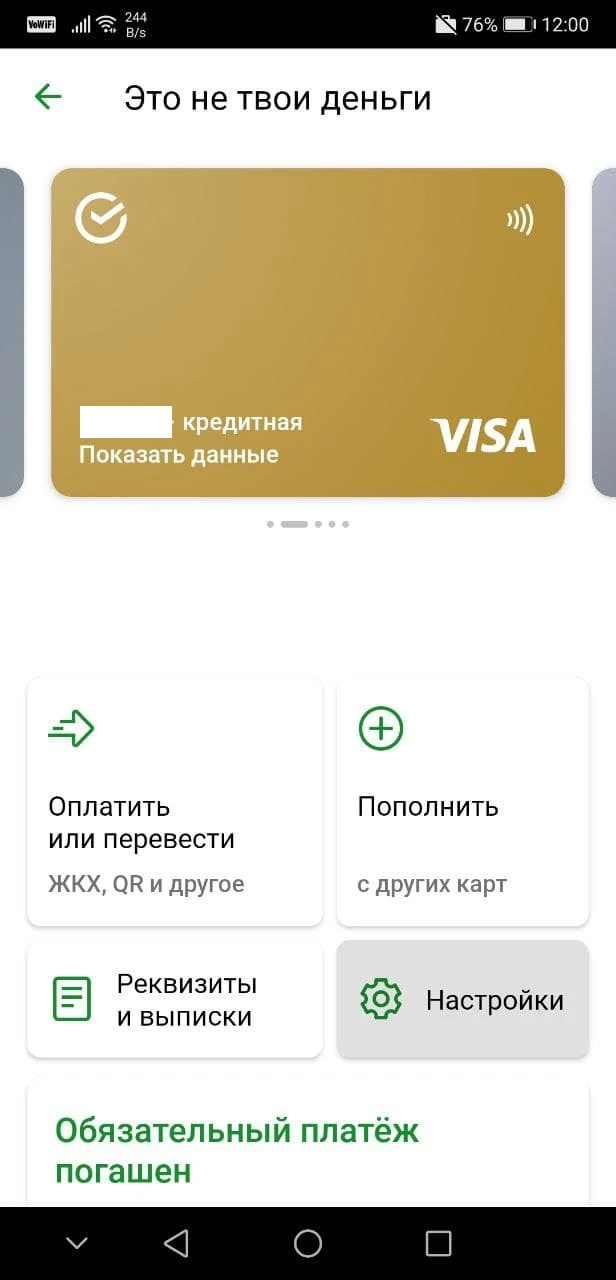
Task: Open "Оплатить или перевести" tile
Action: tap(175, 801)
